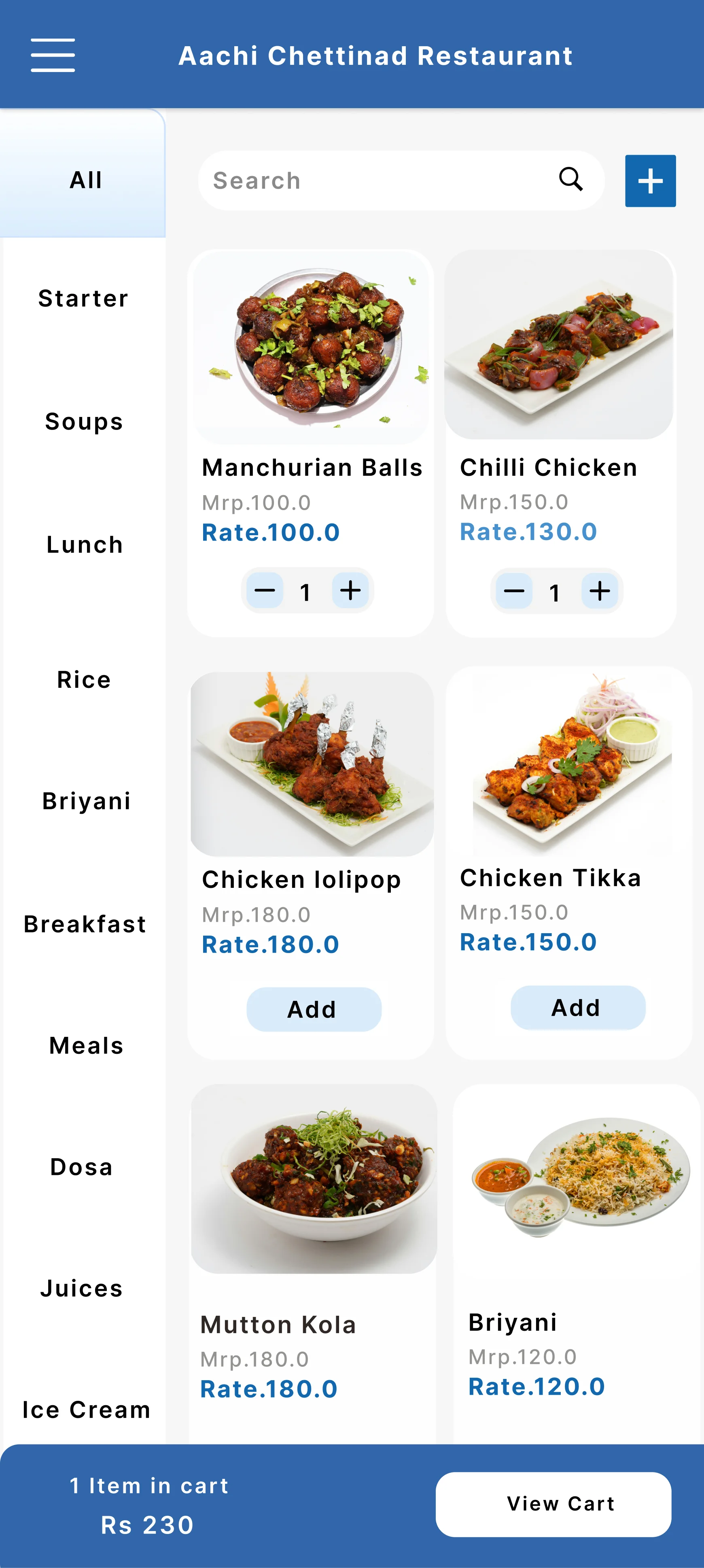The width and height of the screenshot is (704, 1568).
Task: Add Chicken Tikka to cart
Action: coord(577,1007)
